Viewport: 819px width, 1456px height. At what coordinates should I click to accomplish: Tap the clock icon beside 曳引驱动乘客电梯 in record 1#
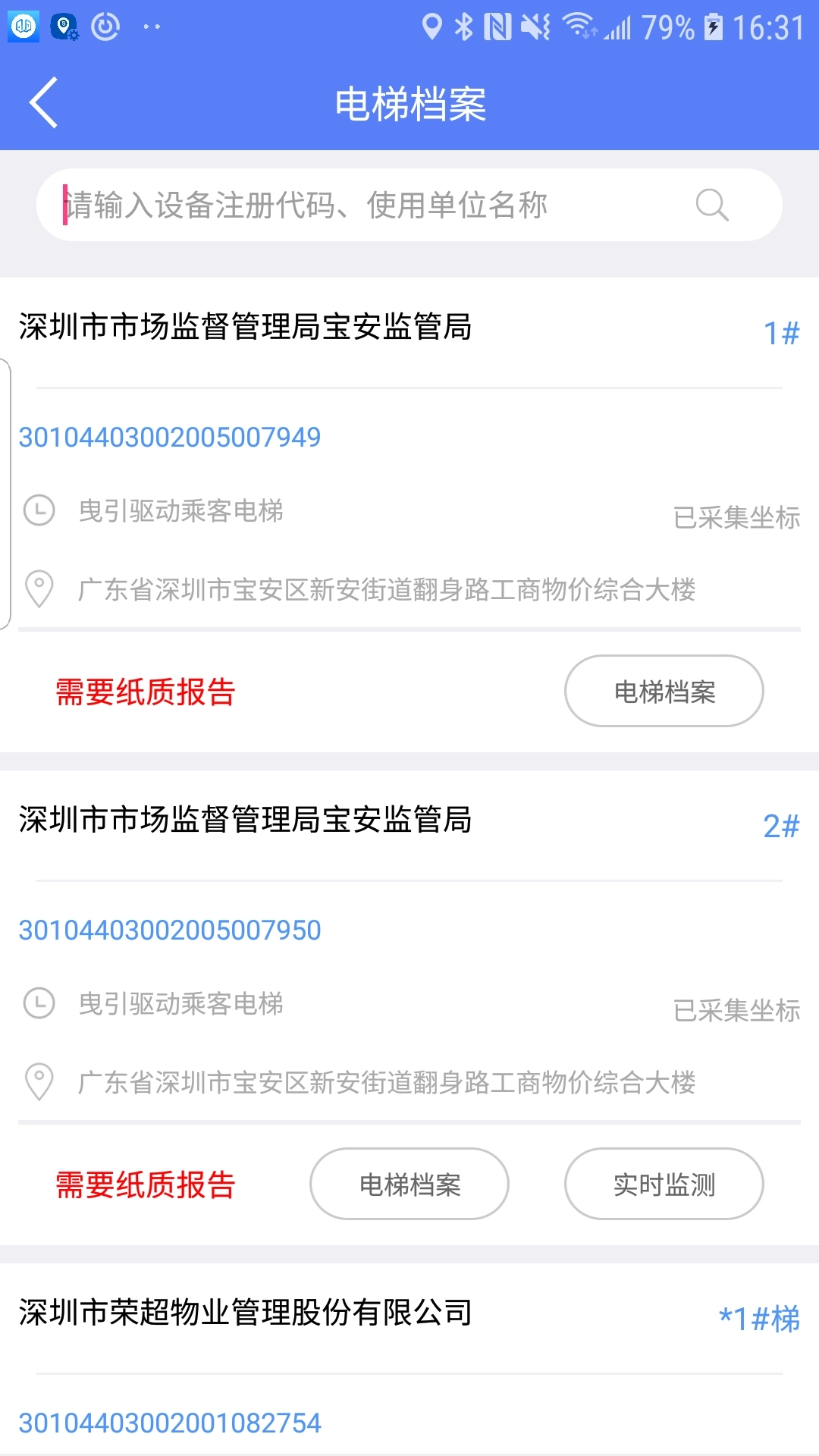coord(39,511)
